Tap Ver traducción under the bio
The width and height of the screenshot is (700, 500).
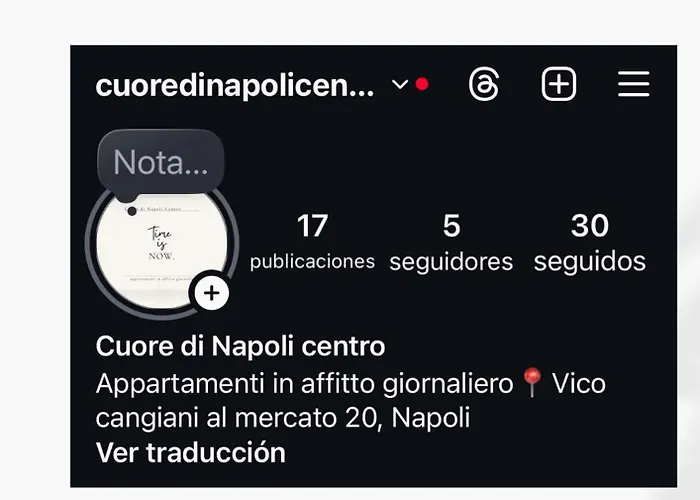coord(191,452)
